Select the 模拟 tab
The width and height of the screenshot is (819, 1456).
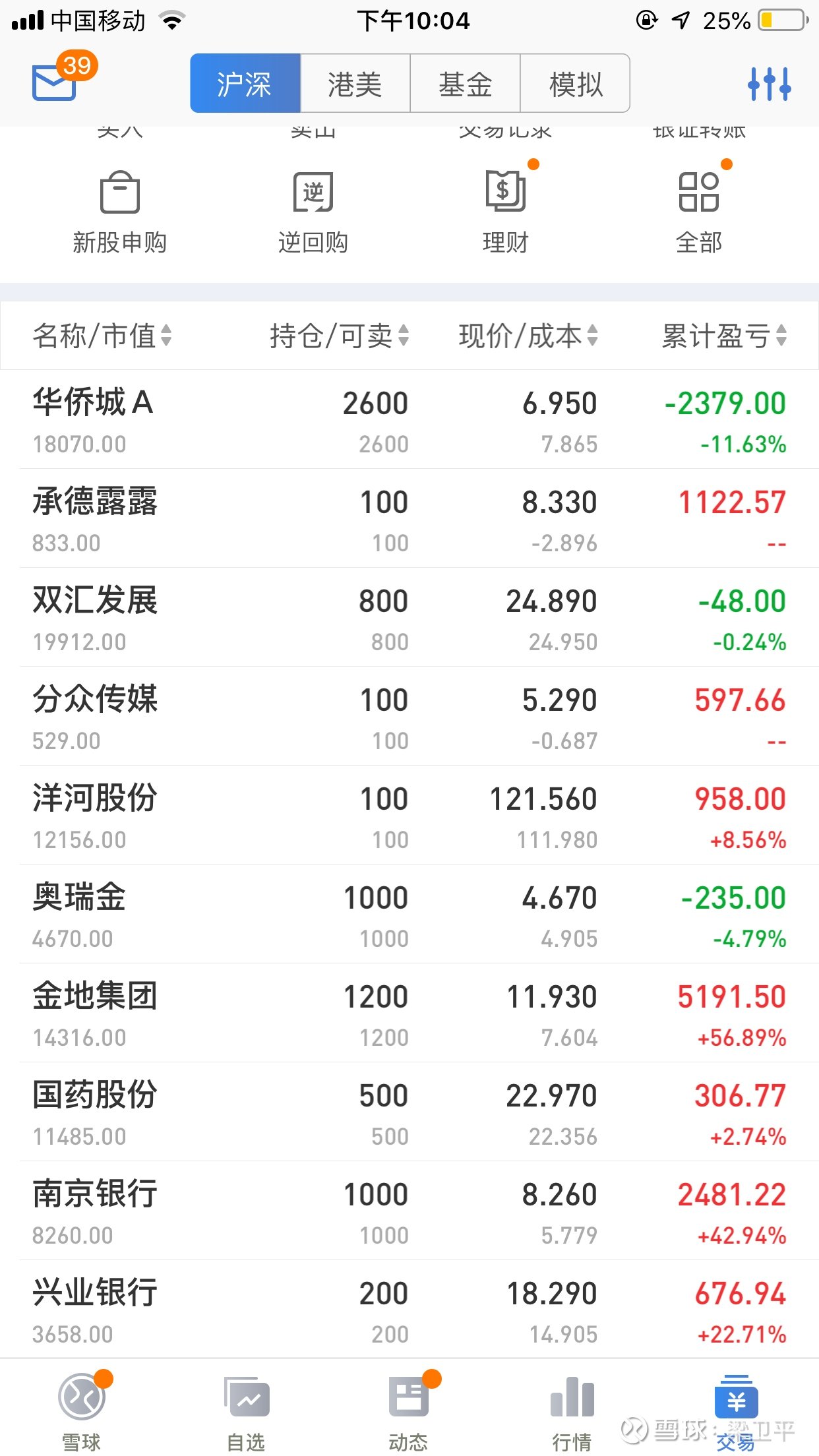click(575, 84)
